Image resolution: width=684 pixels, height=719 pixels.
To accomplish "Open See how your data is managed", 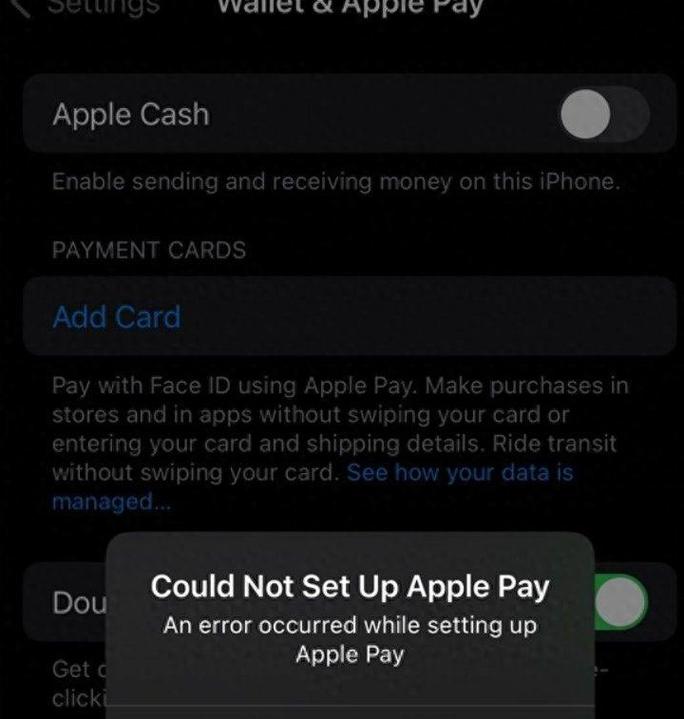I will 459,473.
